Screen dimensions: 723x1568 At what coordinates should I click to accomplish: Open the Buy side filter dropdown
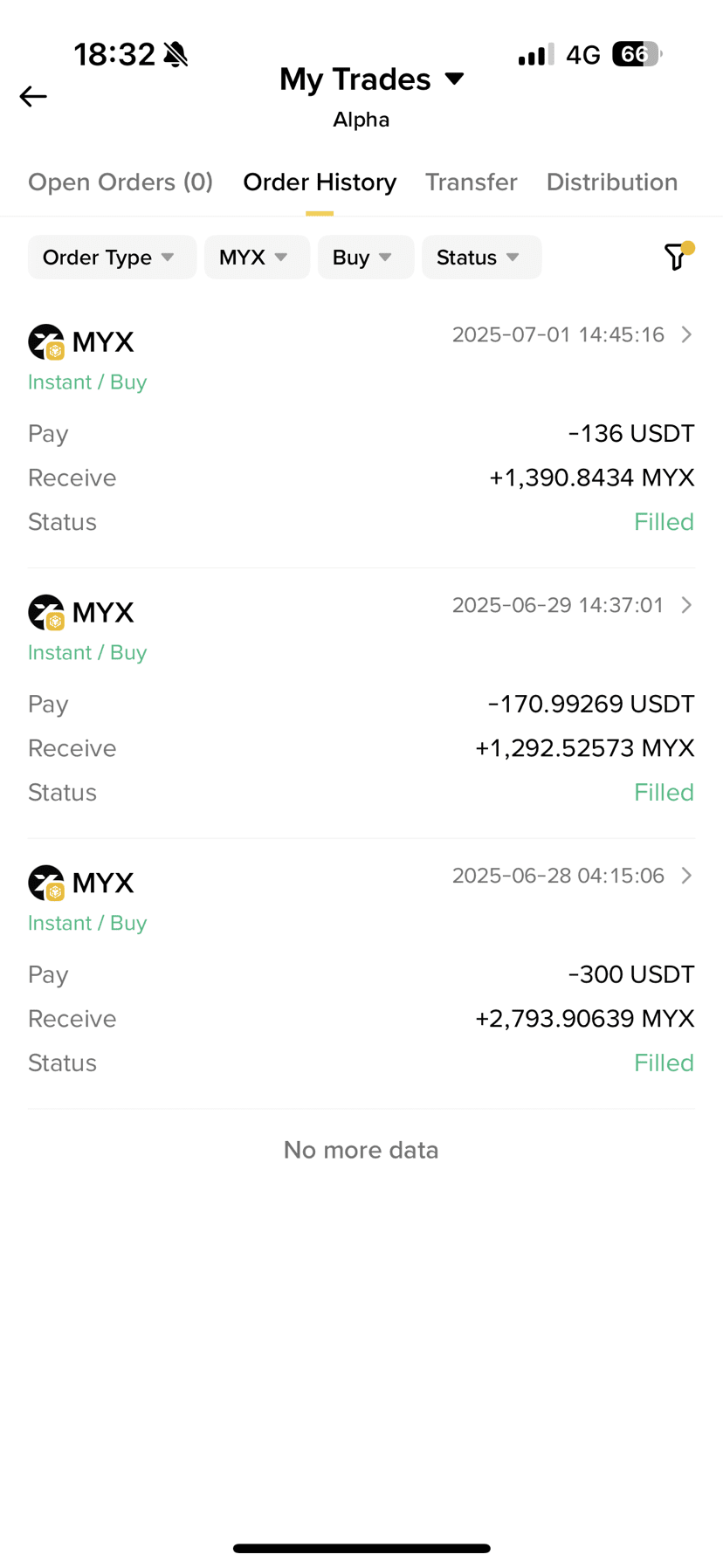click(x=366, y=258)
